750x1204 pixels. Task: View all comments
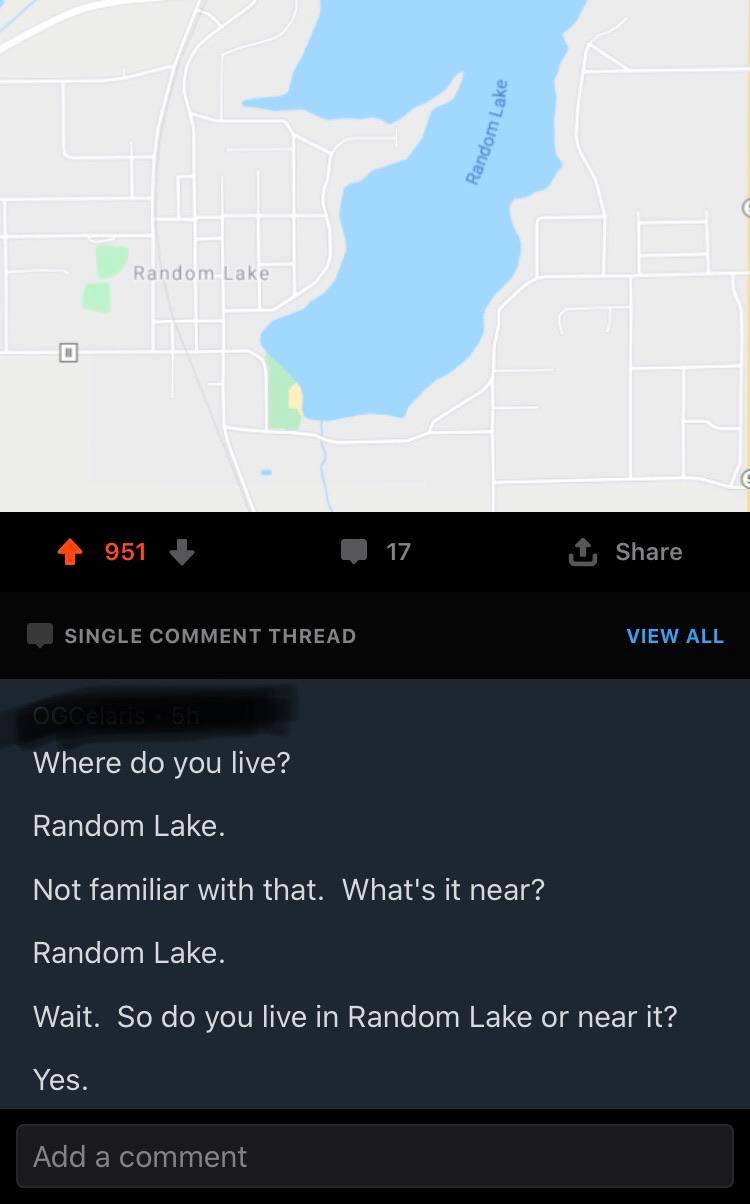point(674,636)
